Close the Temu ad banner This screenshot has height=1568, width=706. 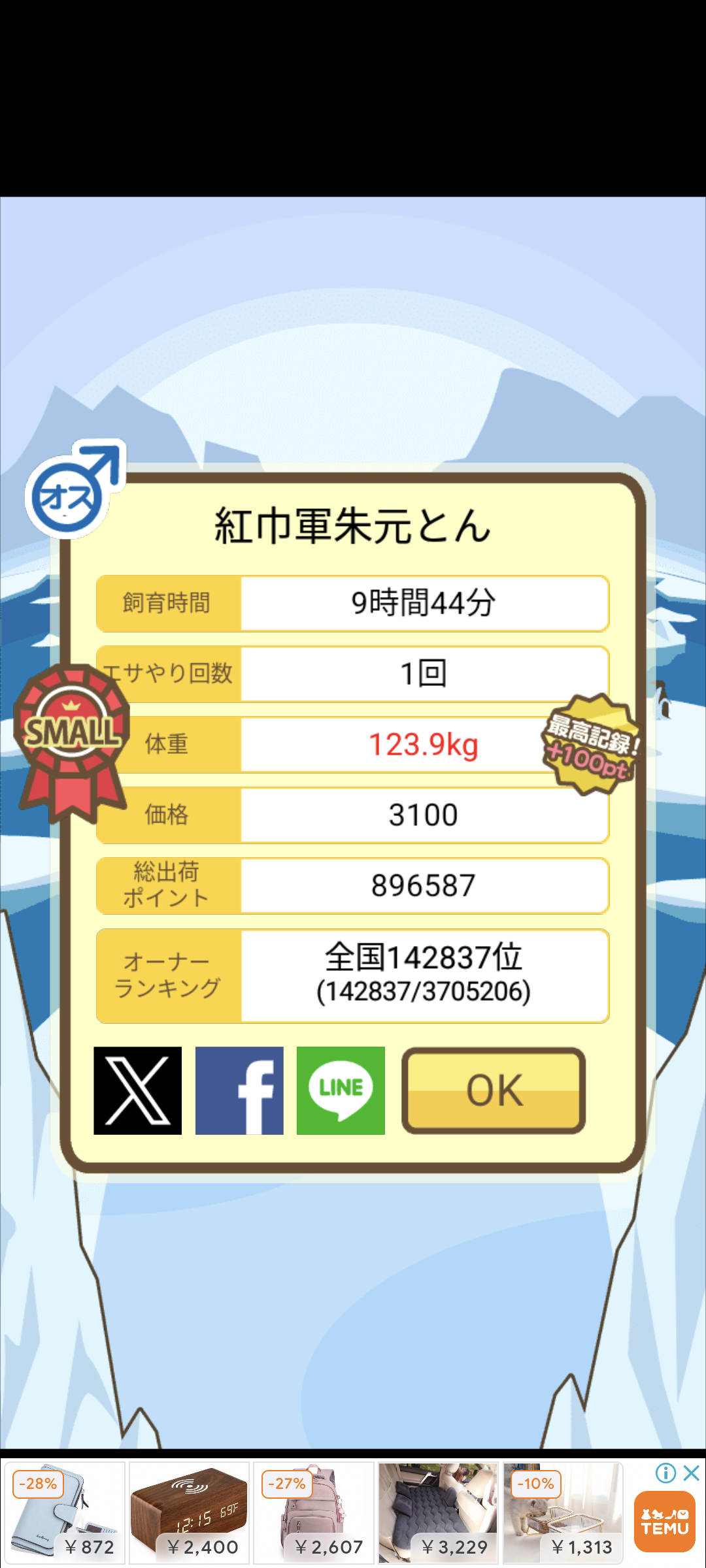(692, 1473)
